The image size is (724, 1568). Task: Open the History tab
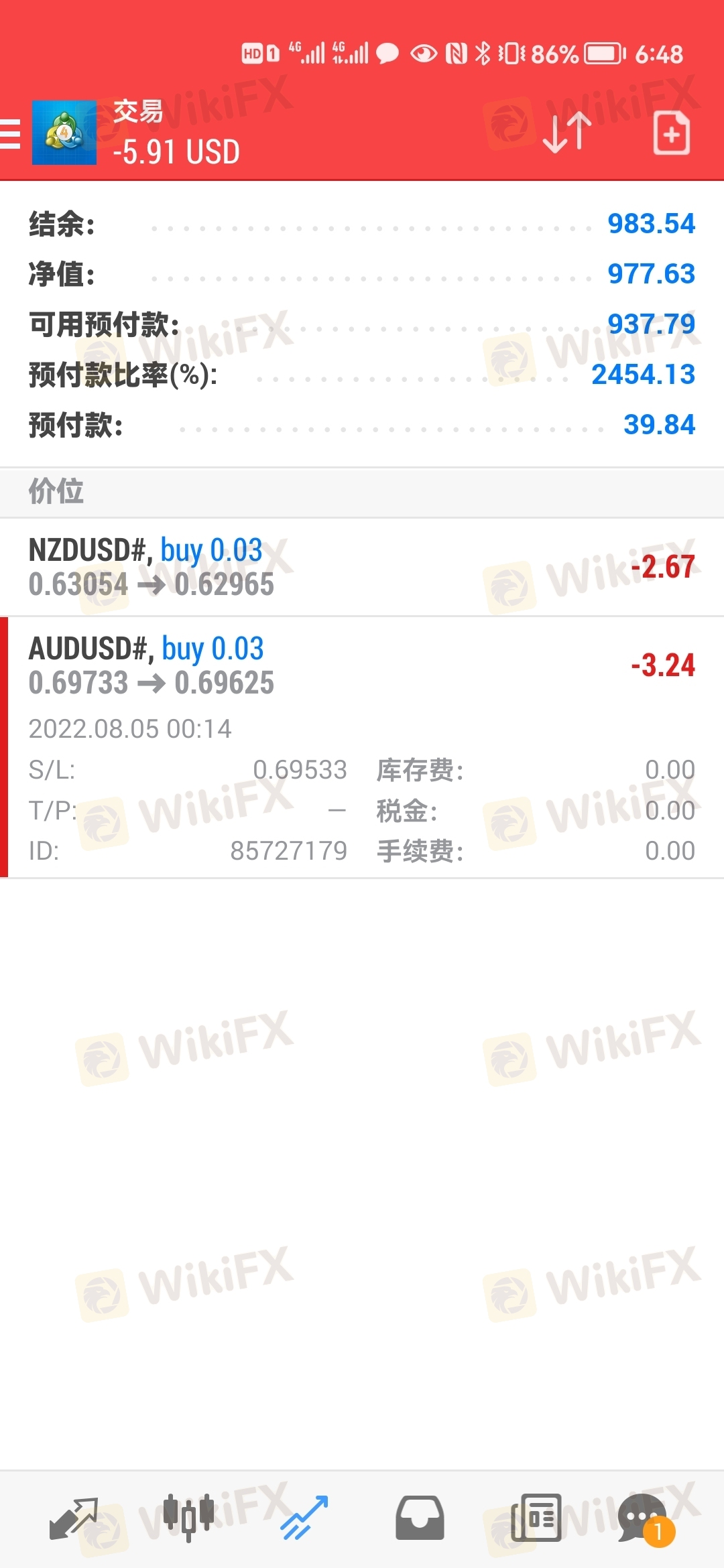coord(420,1518)
